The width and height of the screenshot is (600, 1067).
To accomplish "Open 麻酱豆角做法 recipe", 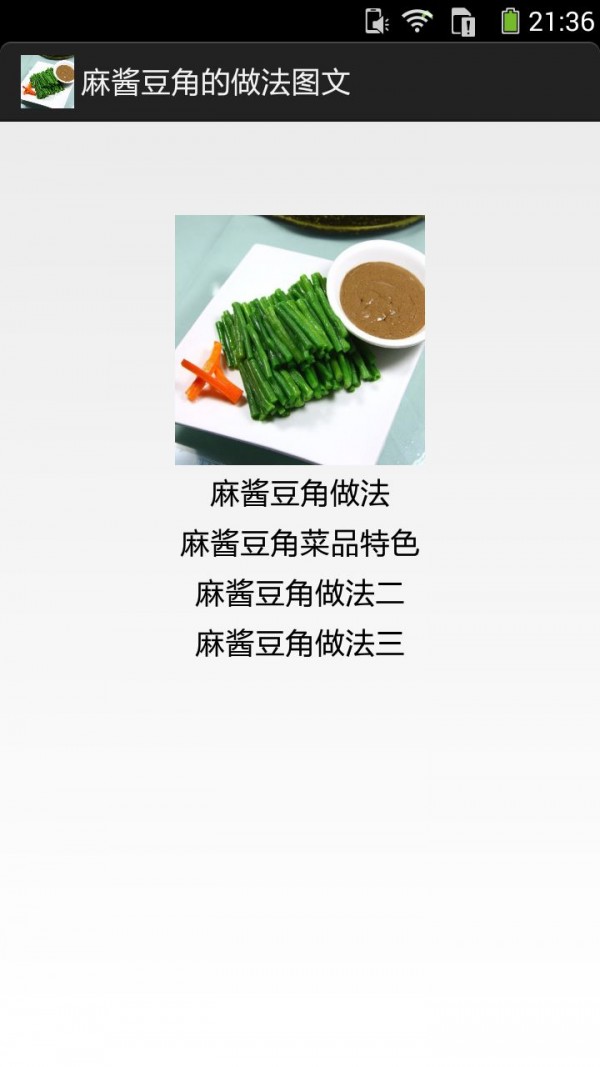I will point(299,494).
